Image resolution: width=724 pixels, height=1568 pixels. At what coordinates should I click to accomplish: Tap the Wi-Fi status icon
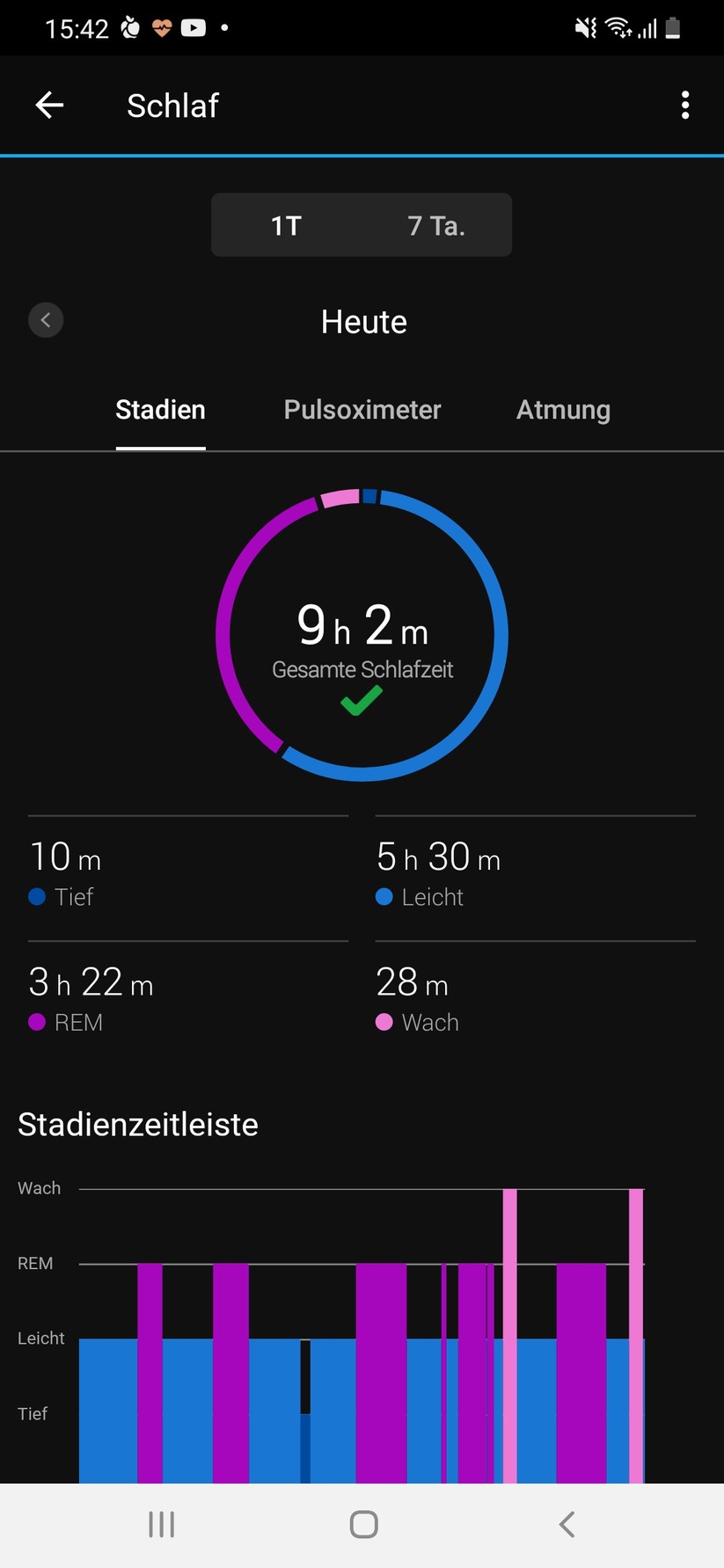click(616, 26)
